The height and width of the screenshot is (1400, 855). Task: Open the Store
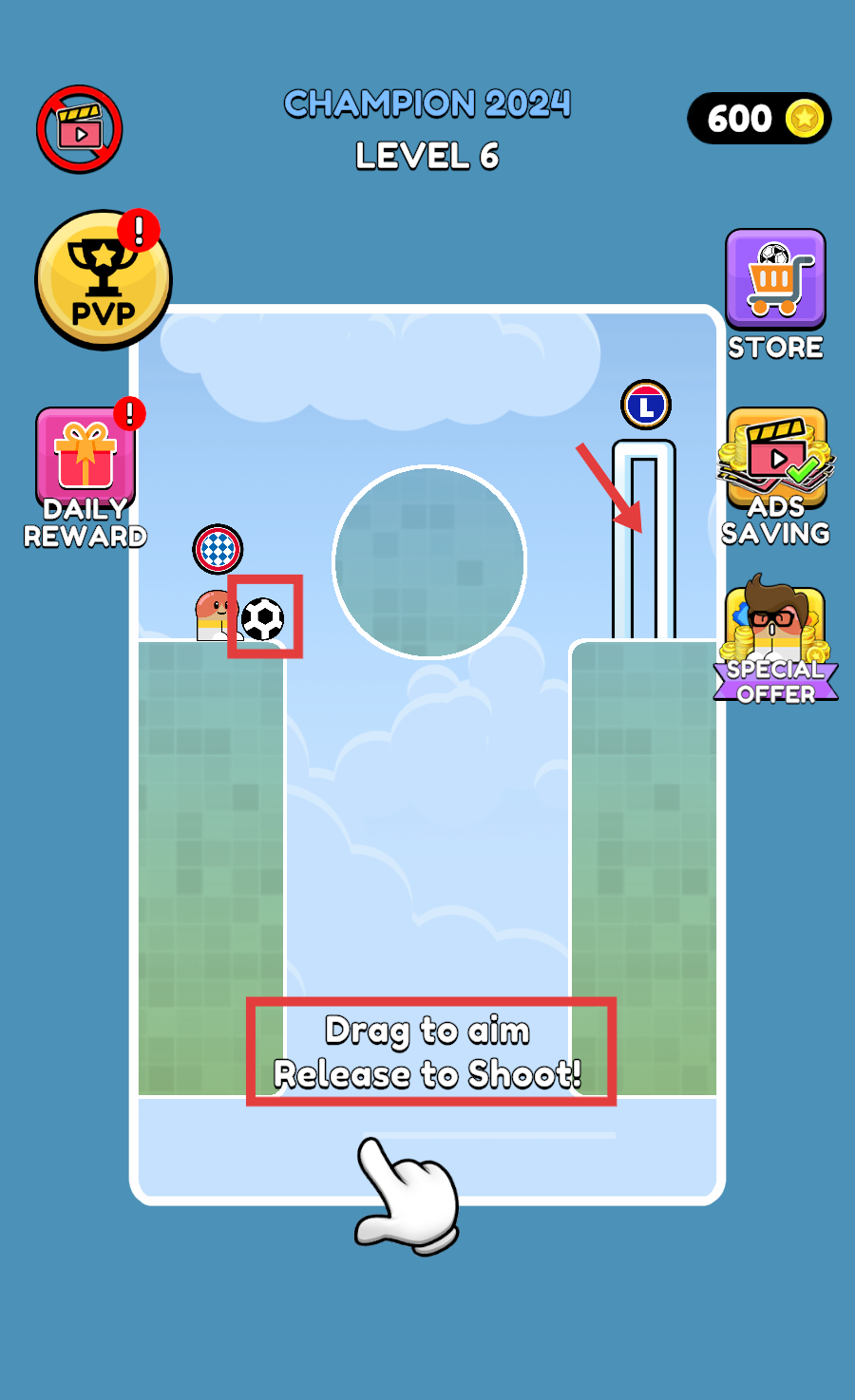[x=775, y=282]
